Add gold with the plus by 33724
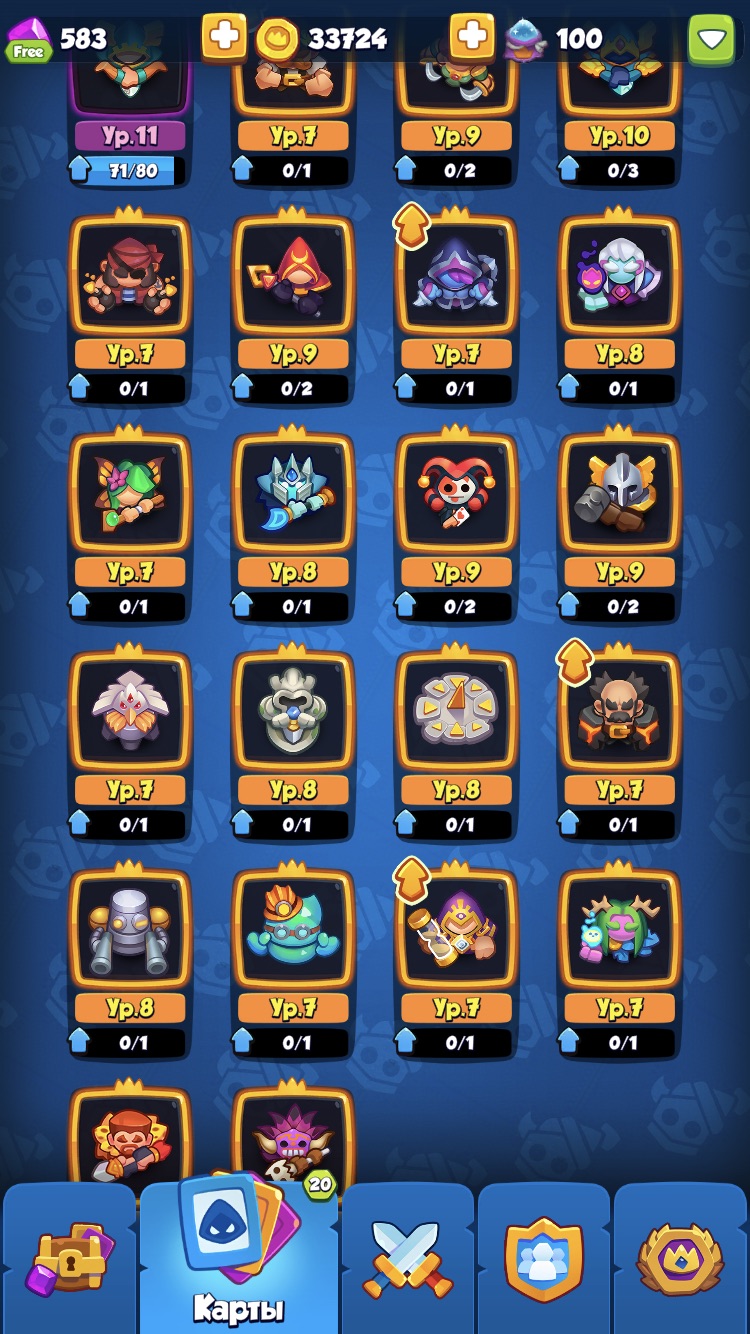The height and width of the screenshot is (1334, 750). (472, 37)
